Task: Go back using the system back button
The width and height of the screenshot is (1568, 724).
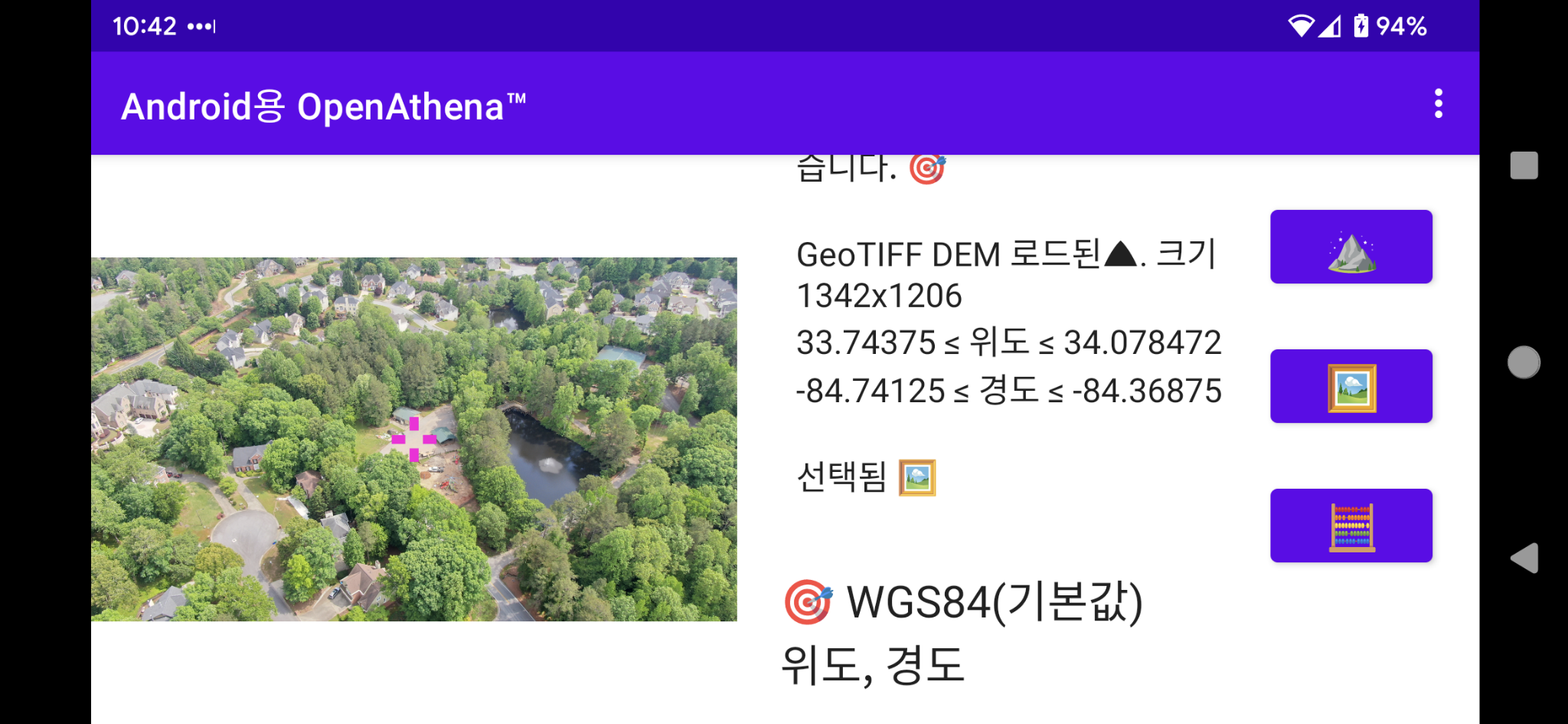Action: click(1524, 558)
